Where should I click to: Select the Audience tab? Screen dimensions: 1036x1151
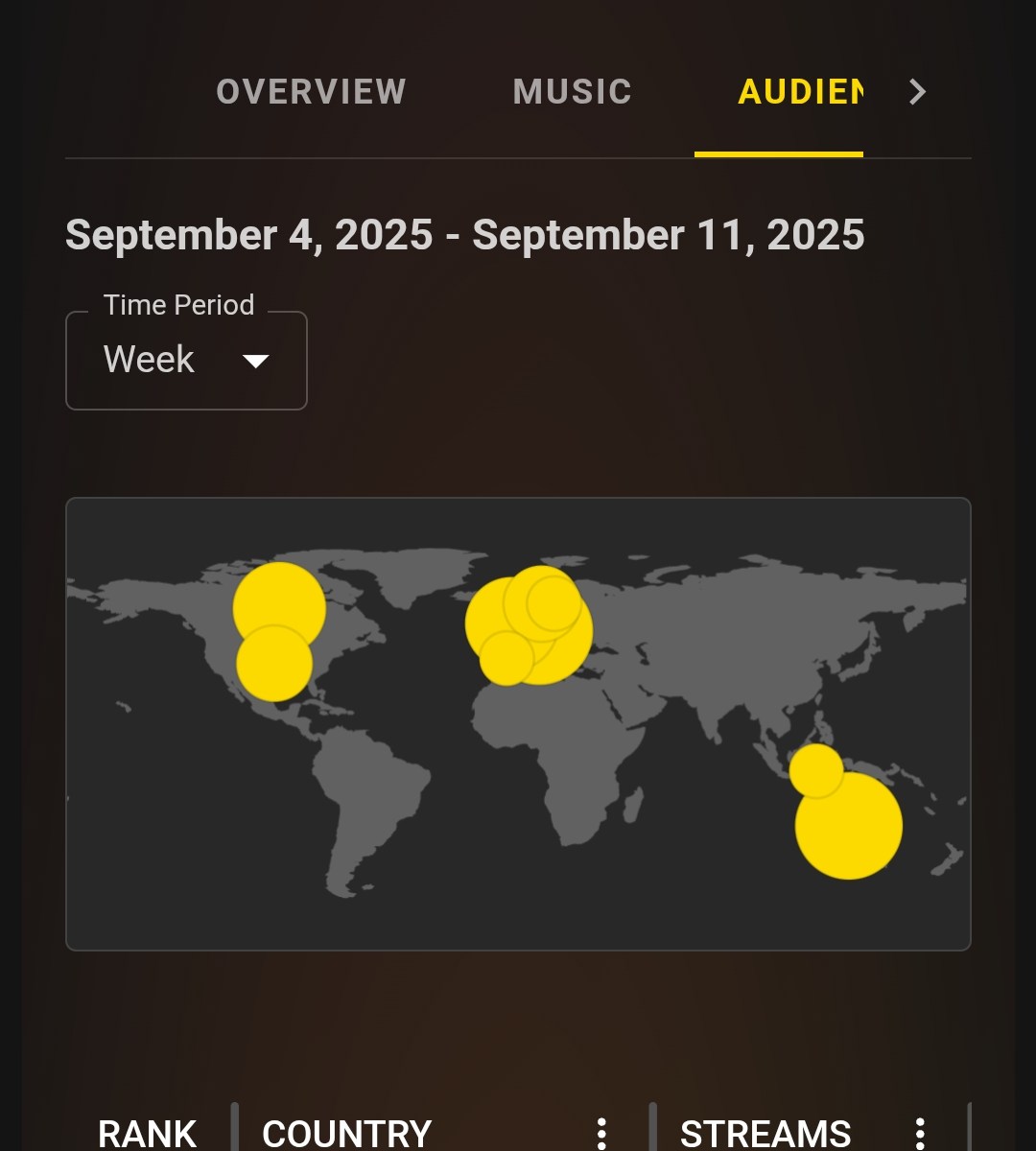point(800,92)
